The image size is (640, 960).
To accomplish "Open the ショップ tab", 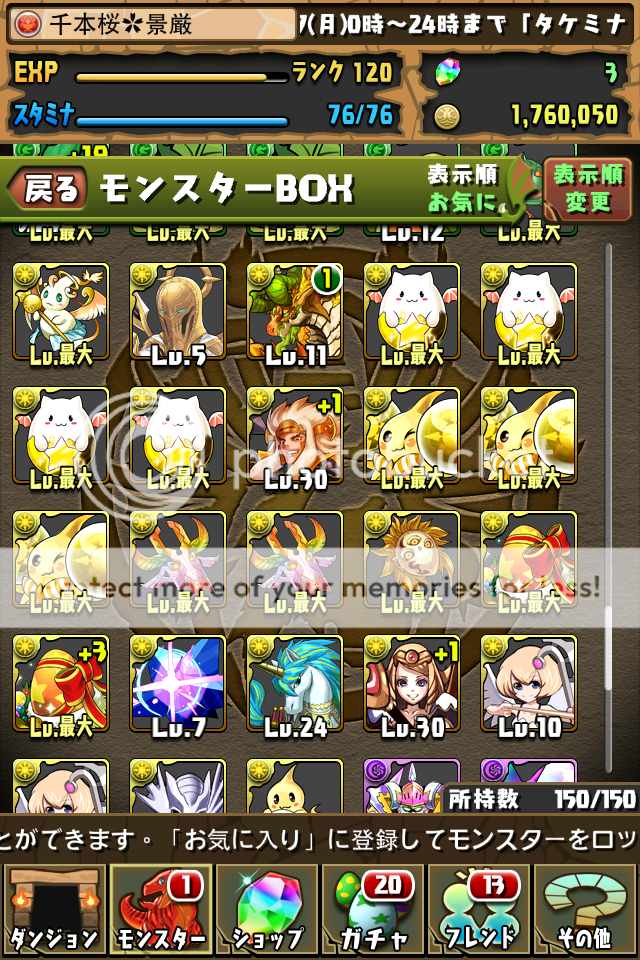I will point(267,909).
